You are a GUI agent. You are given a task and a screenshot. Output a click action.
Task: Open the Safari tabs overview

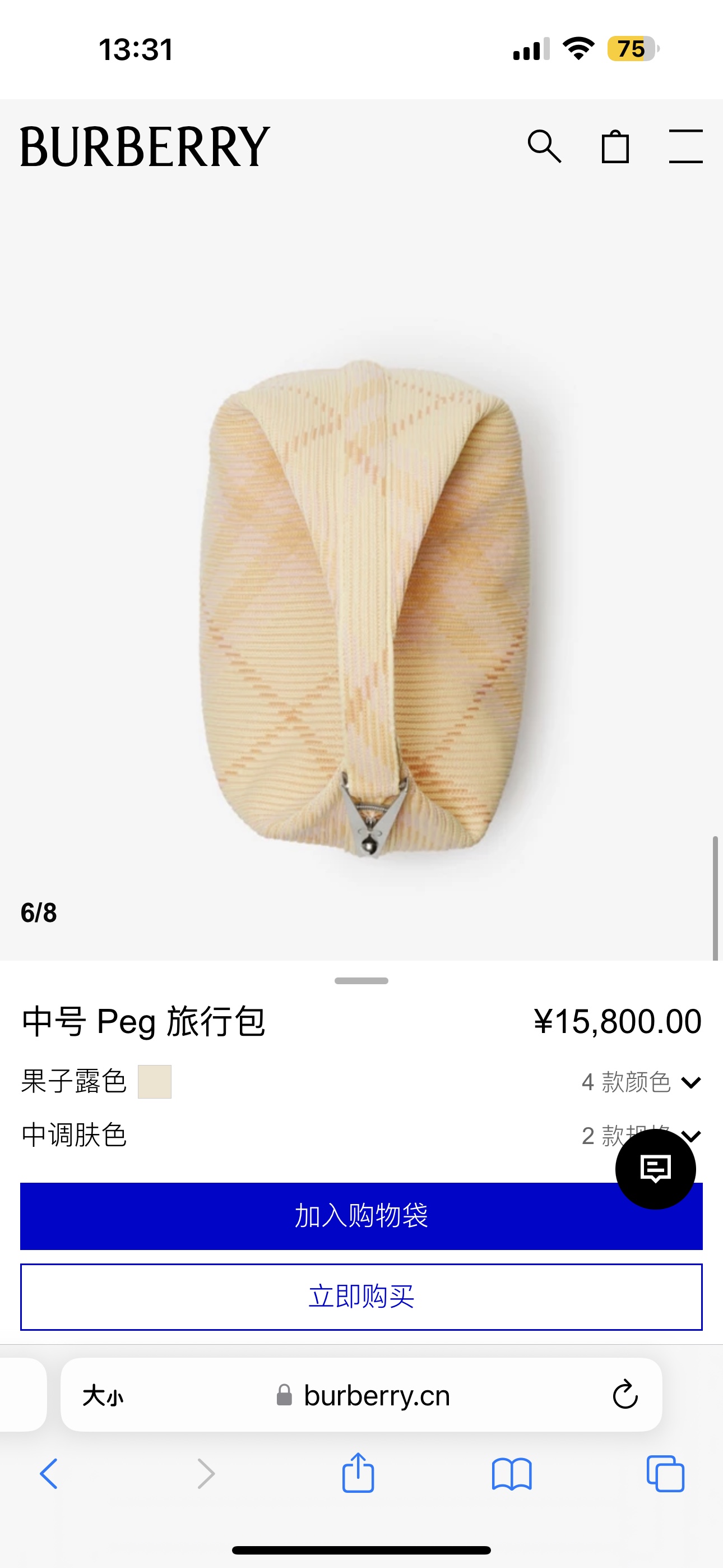point(665,1474)
